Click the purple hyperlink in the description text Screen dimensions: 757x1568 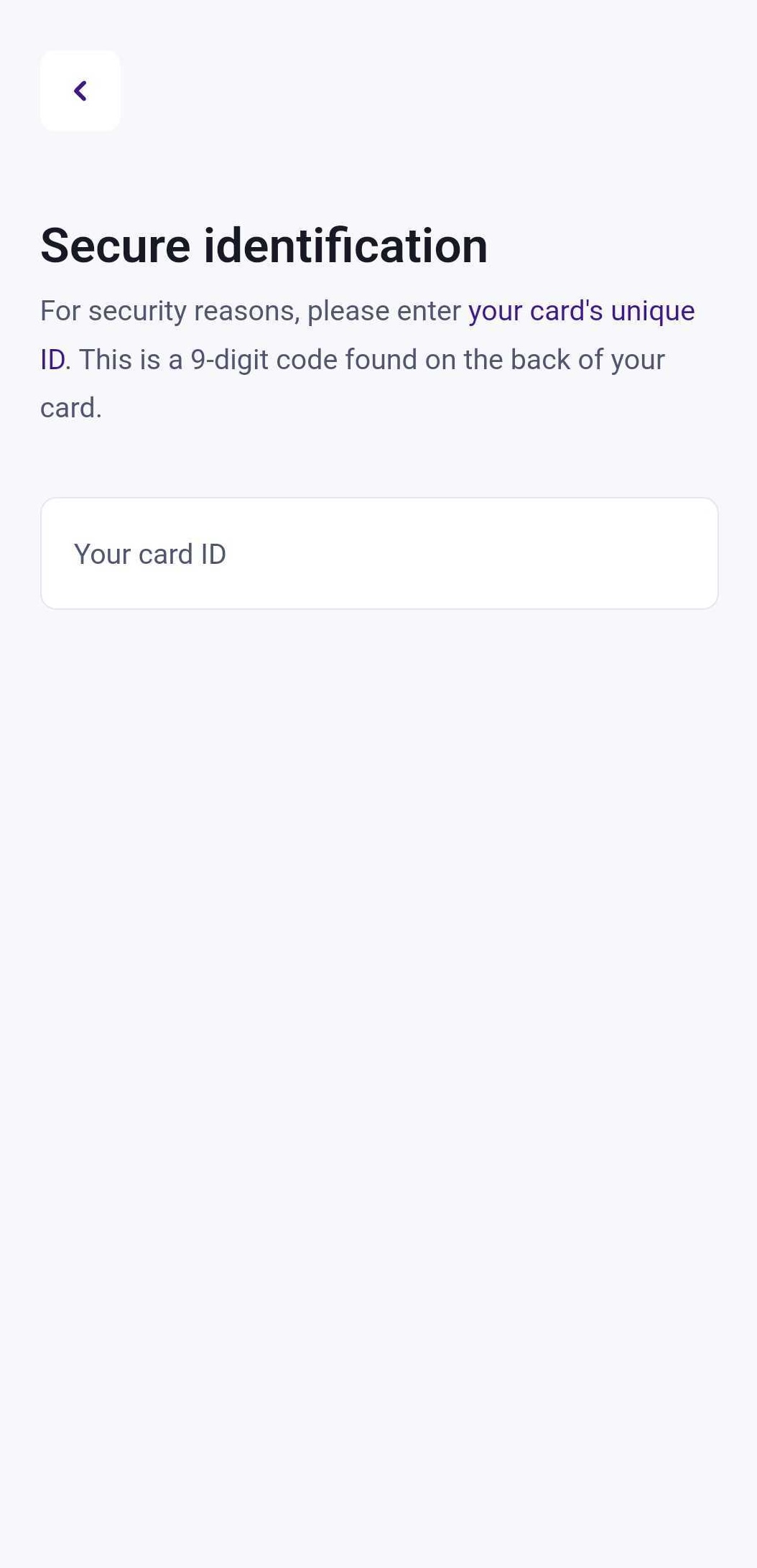coord(580,310)
